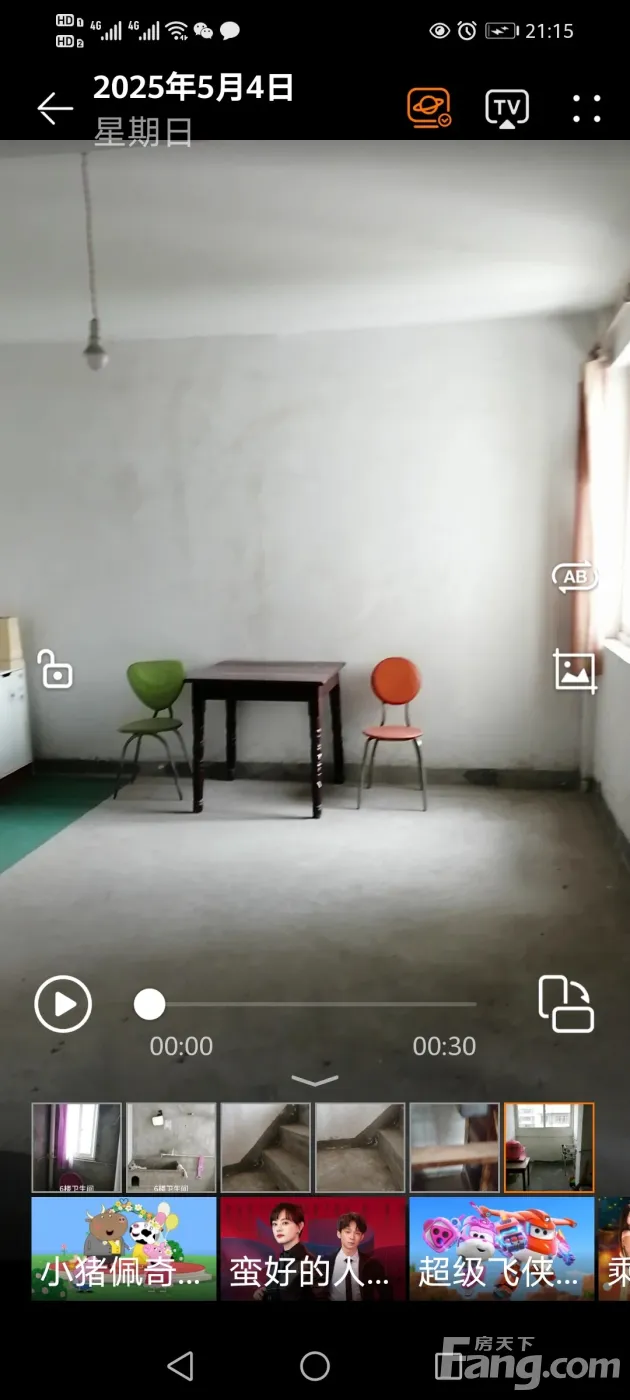Image resolution: width=630 pixels, height=1400 pixels.
Task: Capture a screenshot of the video frame
Action: click(575, 671)
